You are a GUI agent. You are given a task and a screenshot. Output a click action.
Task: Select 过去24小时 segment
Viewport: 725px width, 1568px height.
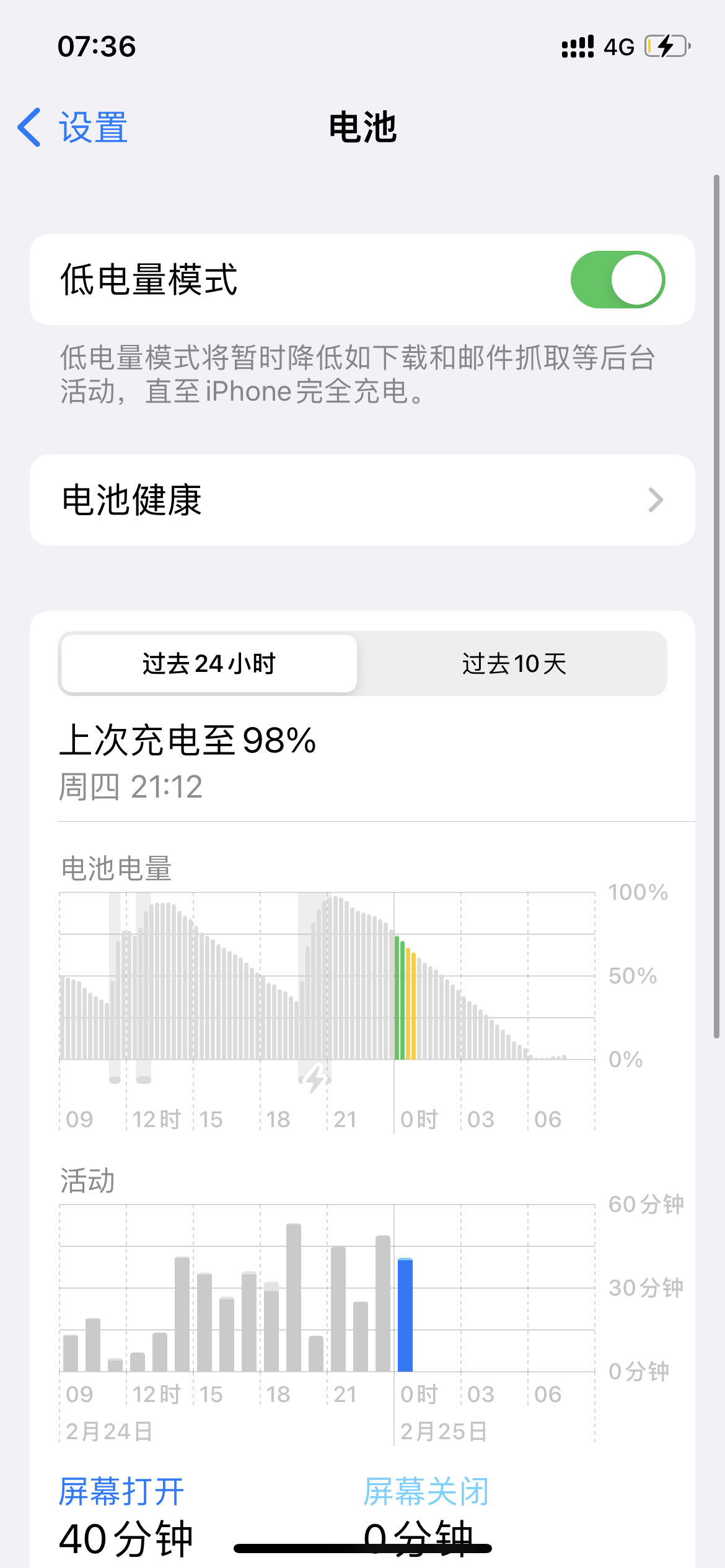[x=208, y=663]
